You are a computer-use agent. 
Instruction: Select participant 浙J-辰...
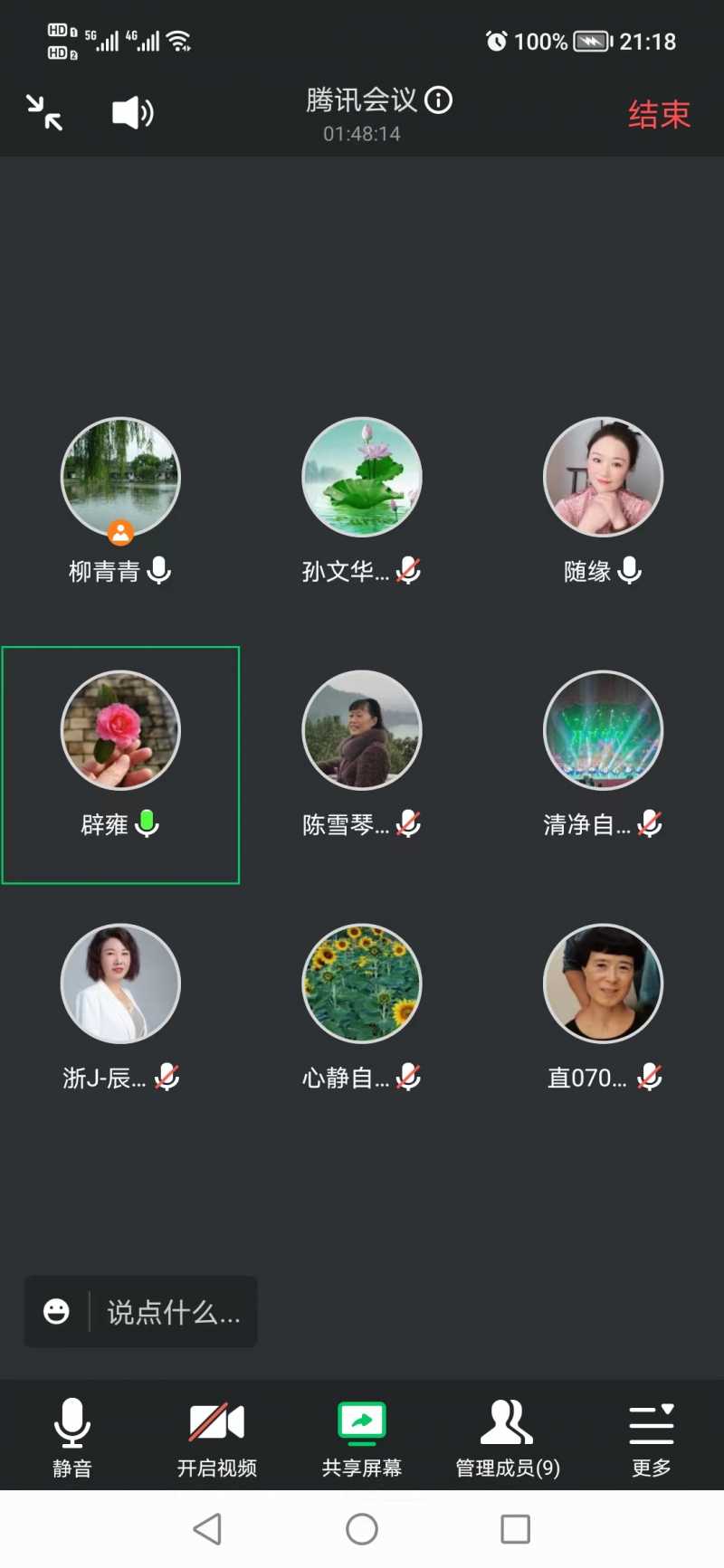pos(120,984)
